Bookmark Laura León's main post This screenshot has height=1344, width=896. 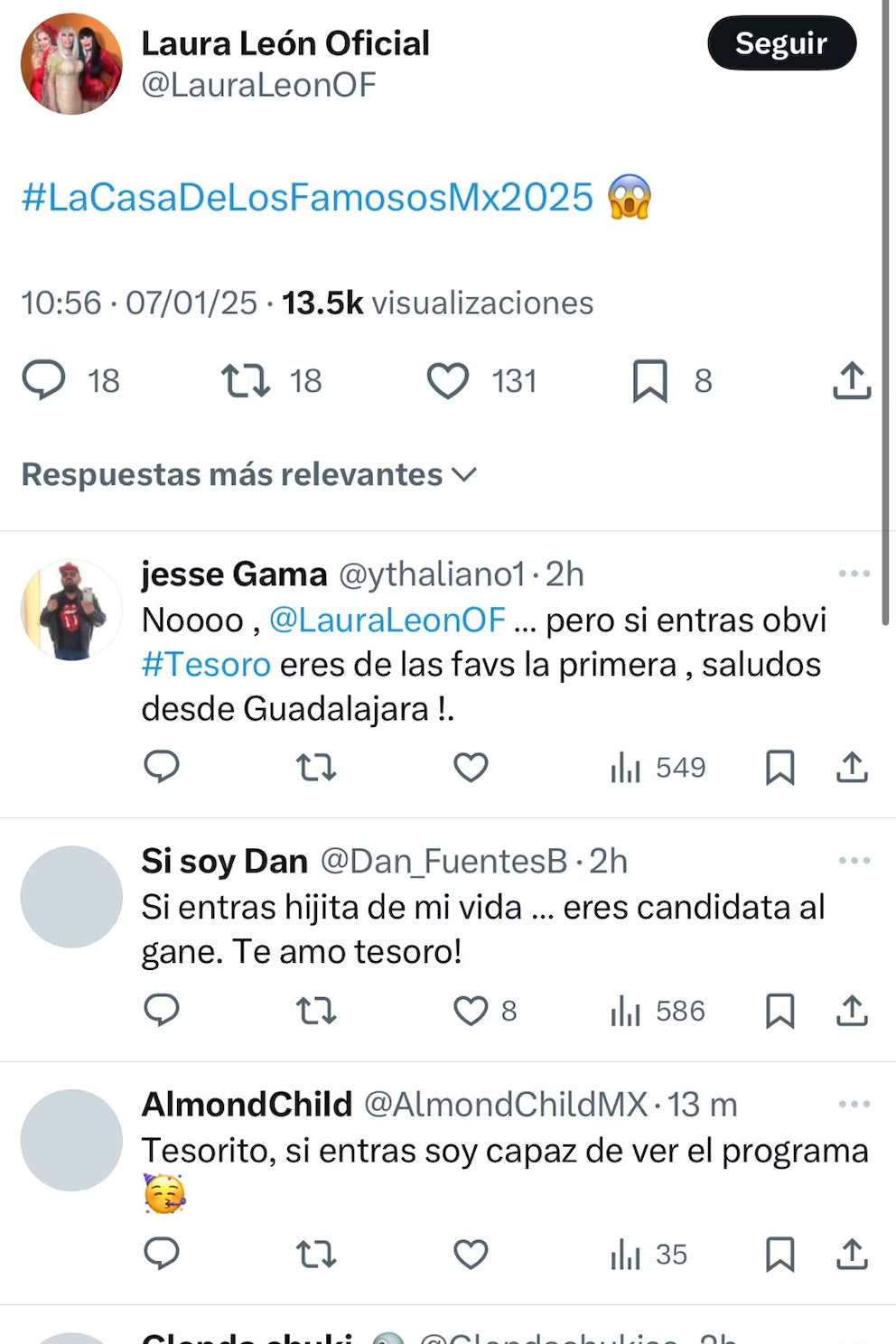(x=649, y=380)
